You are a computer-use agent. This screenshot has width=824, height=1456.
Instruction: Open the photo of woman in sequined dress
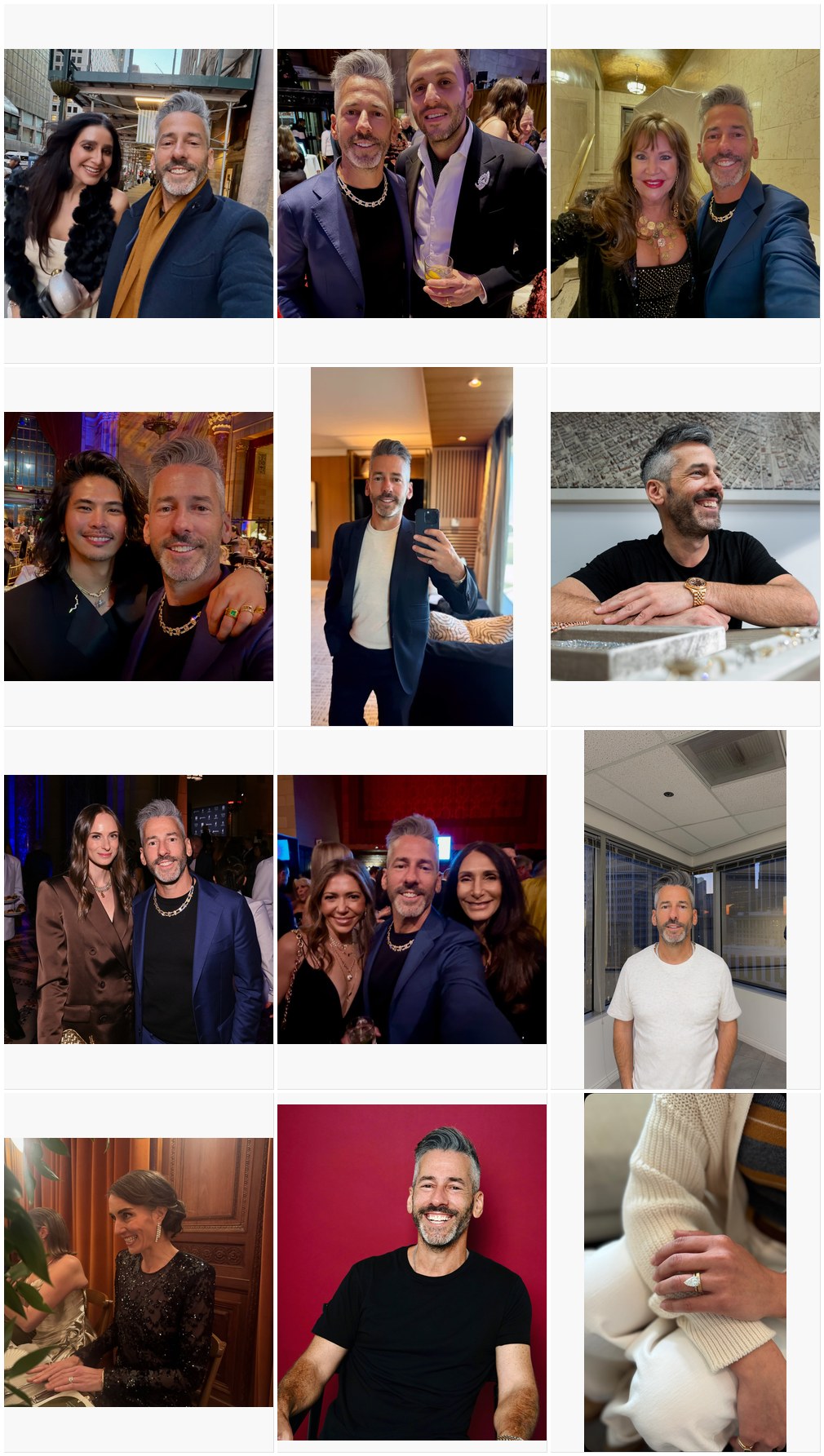139,1272
